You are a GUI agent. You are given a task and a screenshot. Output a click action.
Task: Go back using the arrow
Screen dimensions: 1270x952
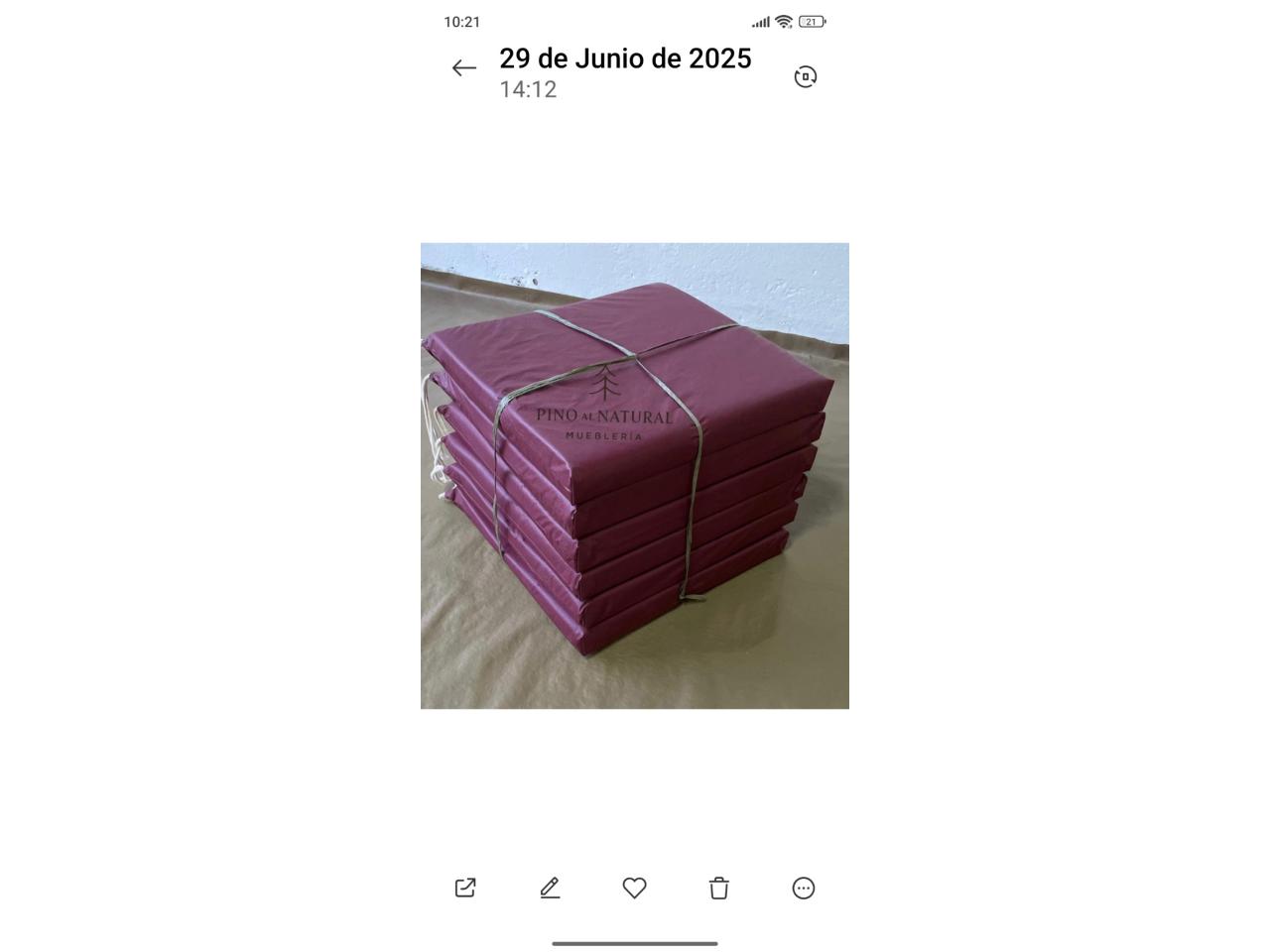coord(463,67)
